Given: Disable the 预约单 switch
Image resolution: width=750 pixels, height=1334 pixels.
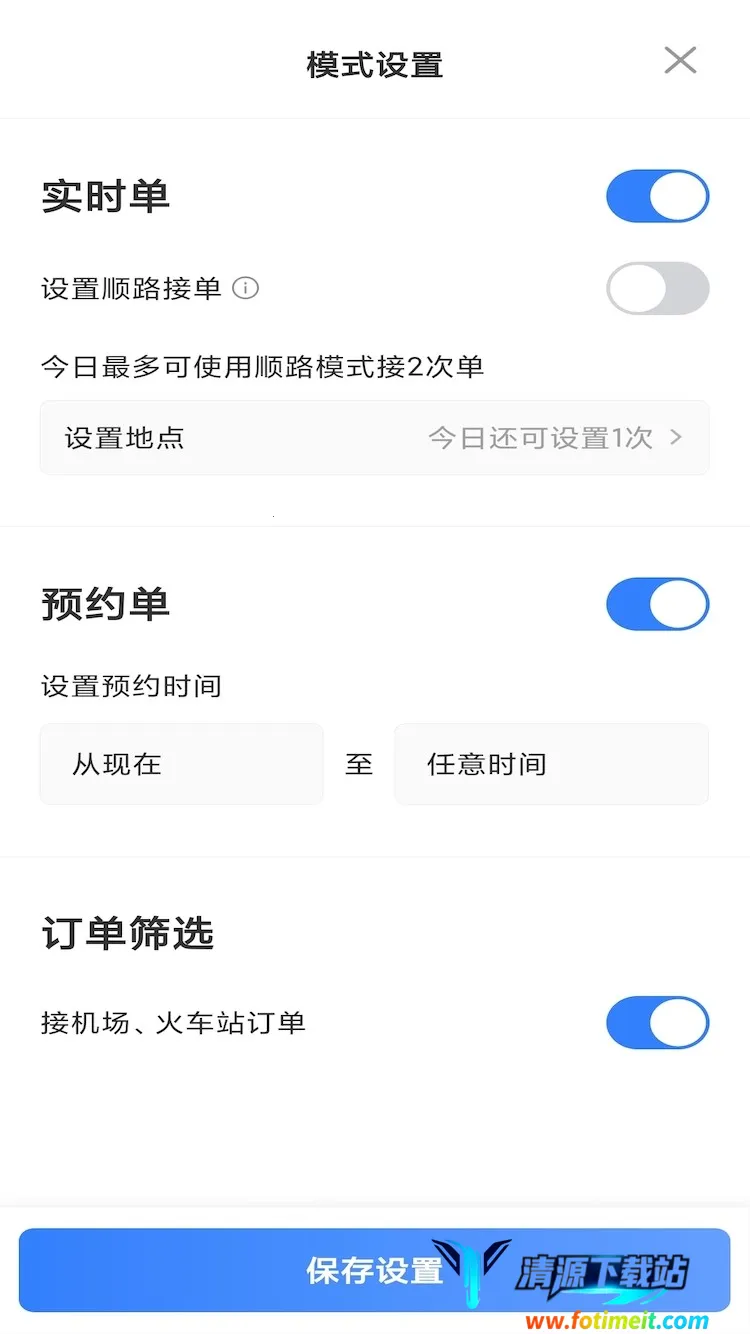Looking at the screenshot, I should pos(657,604).
